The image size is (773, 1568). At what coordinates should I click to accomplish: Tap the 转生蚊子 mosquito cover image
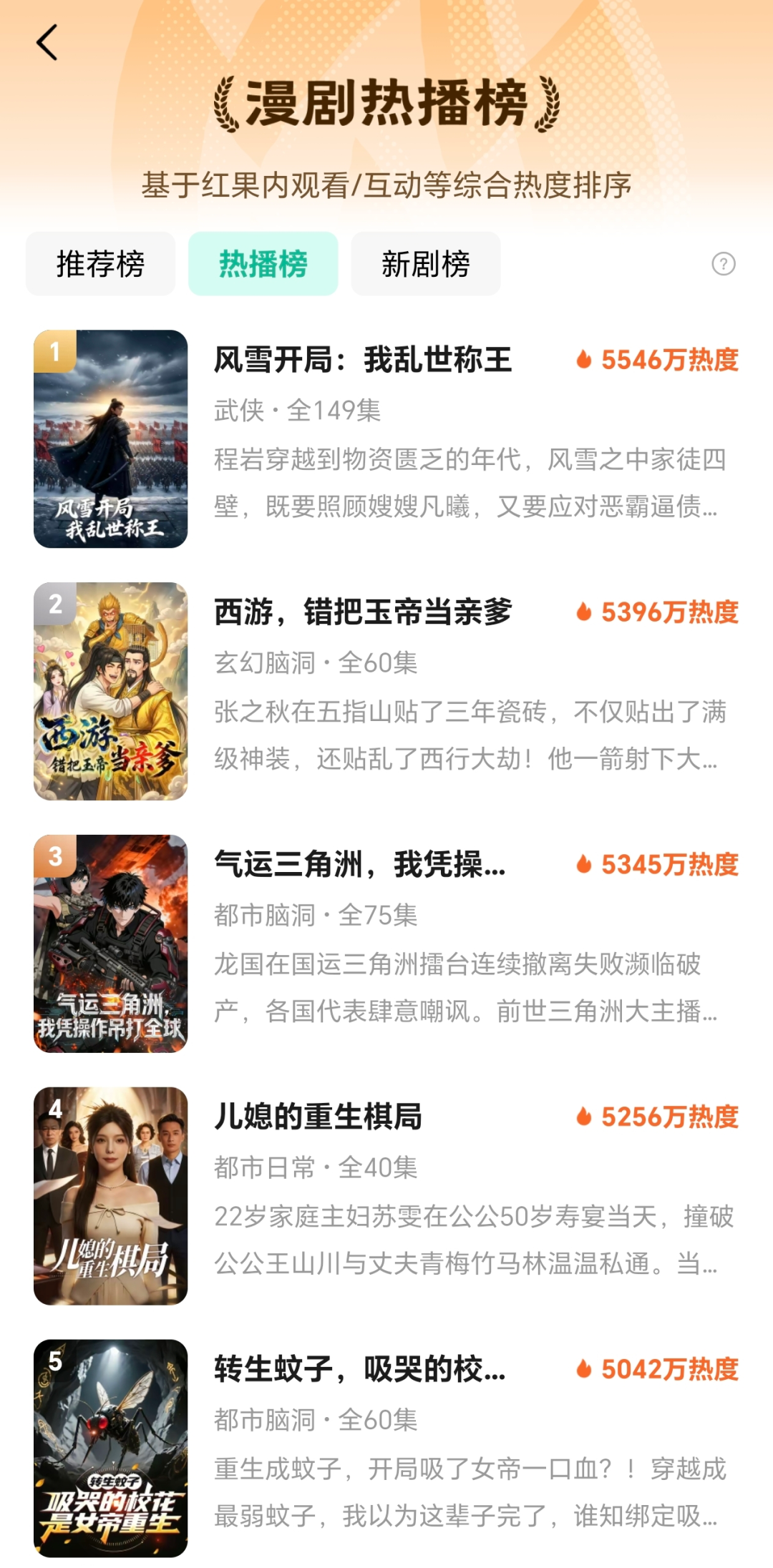(111, 1447)
